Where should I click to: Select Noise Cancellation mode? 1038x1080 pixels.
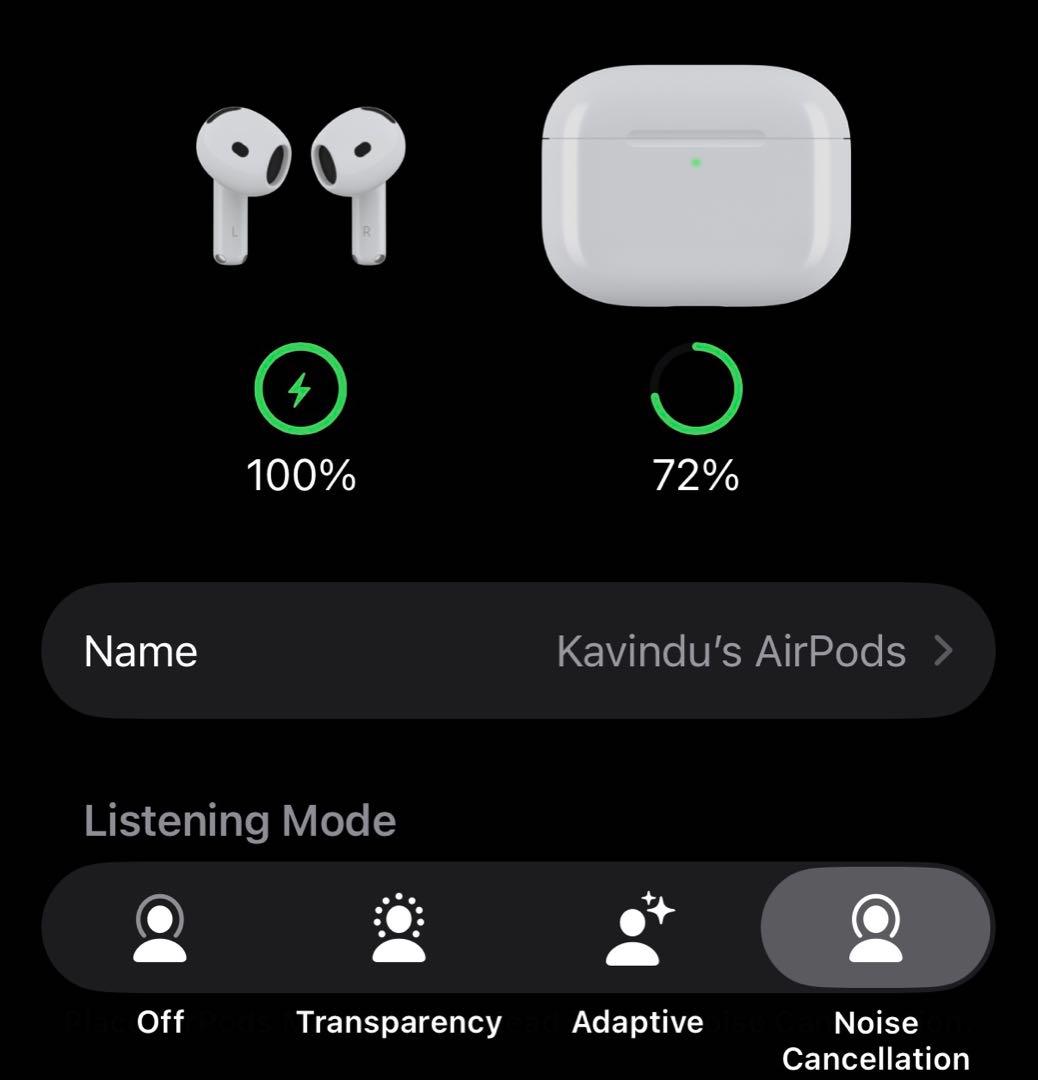click(x=875, y=928)
